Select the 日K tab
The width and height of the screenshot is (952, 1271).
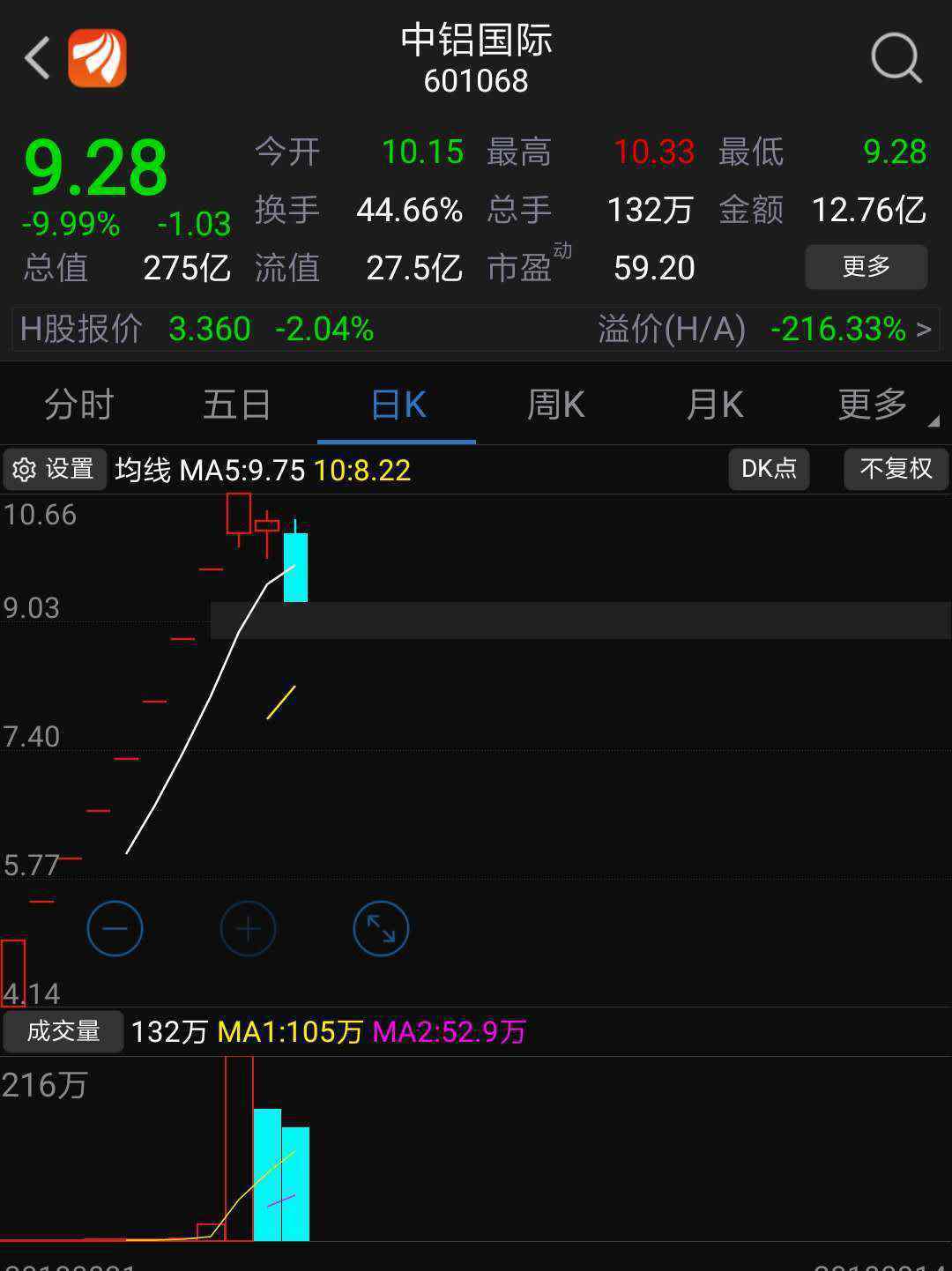398,405
